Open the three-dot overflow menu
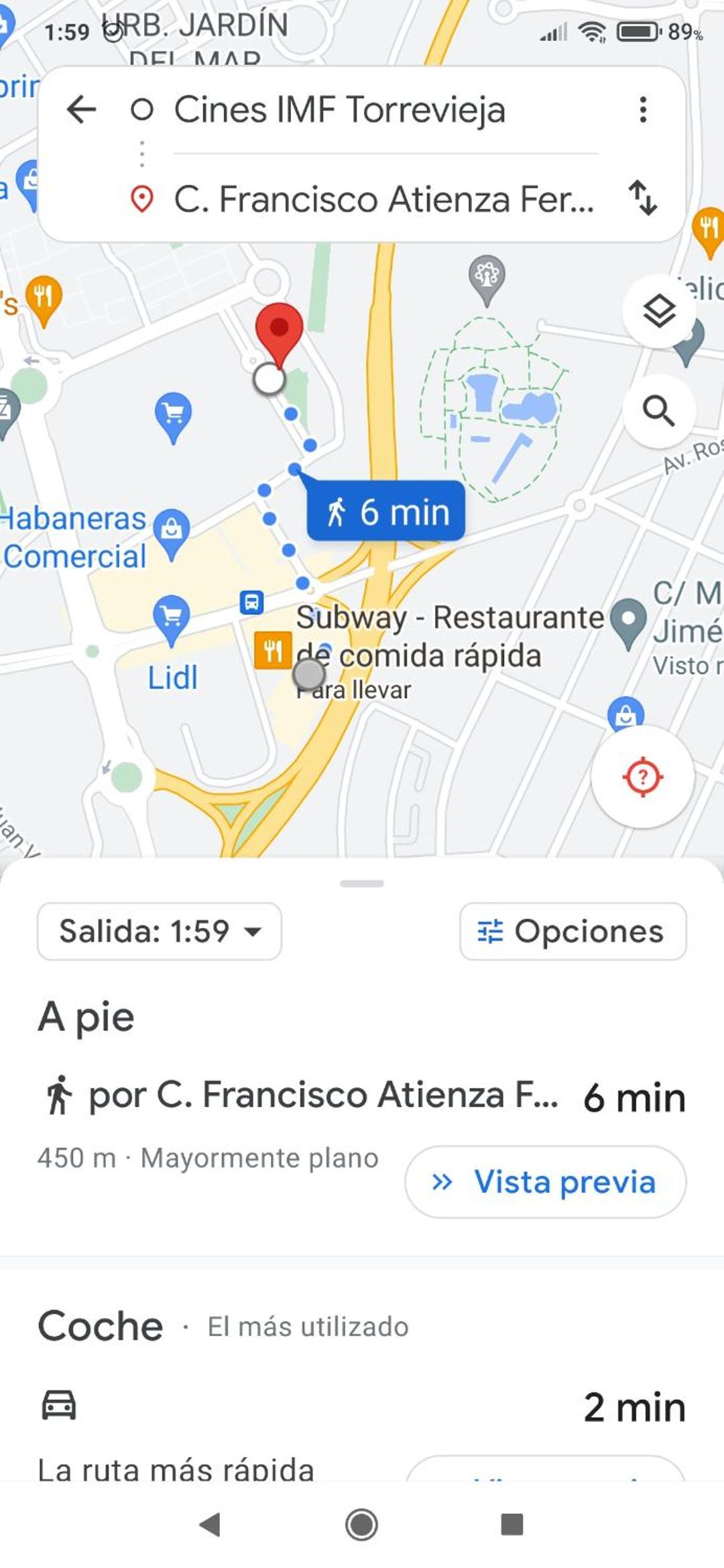724x1568 pixels. 643,109
